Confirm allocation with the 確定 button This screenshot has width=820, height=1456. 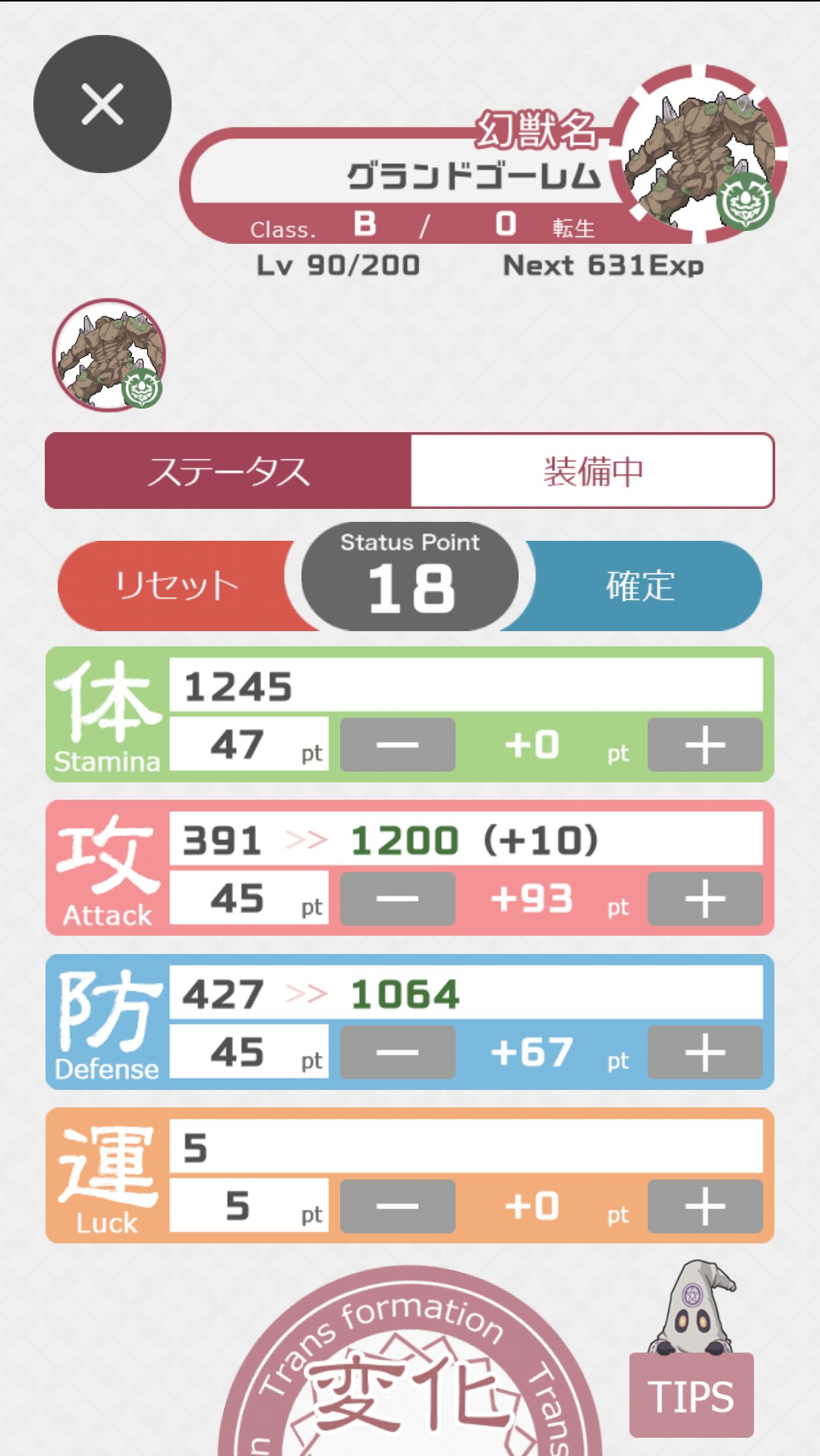pyautogui.click(x=641, y=586)
